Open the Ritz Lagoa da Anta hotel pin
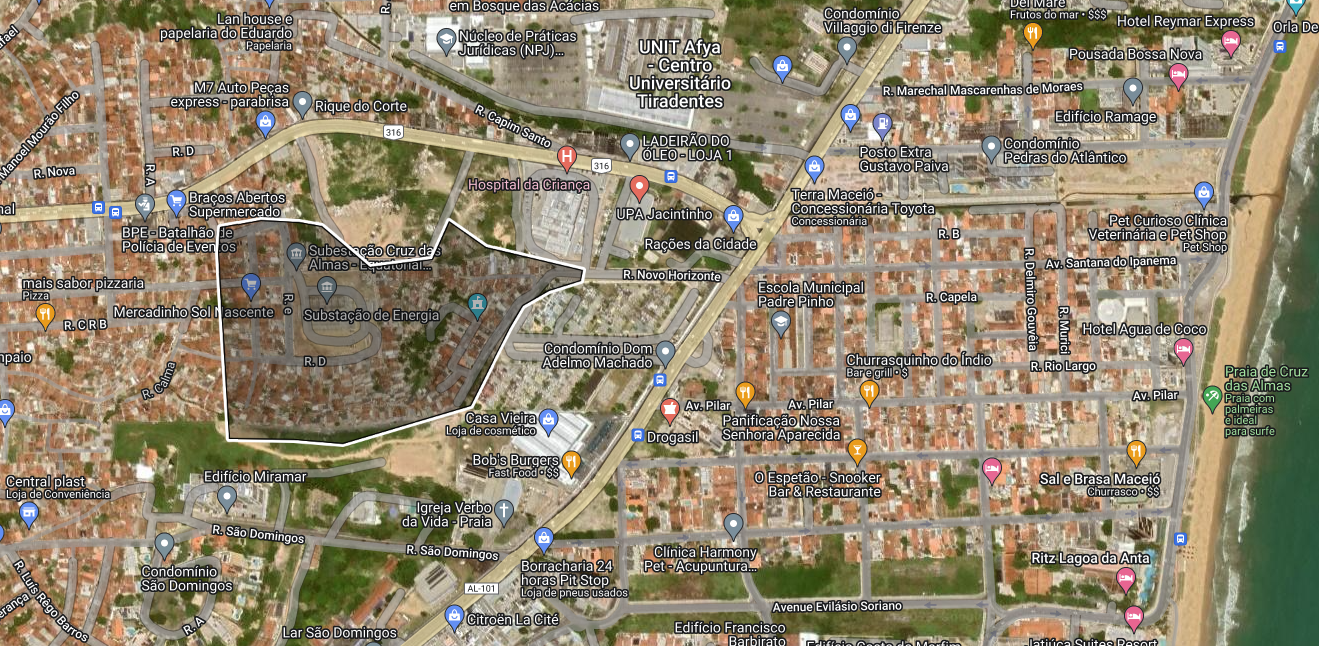 [1126, 580]
